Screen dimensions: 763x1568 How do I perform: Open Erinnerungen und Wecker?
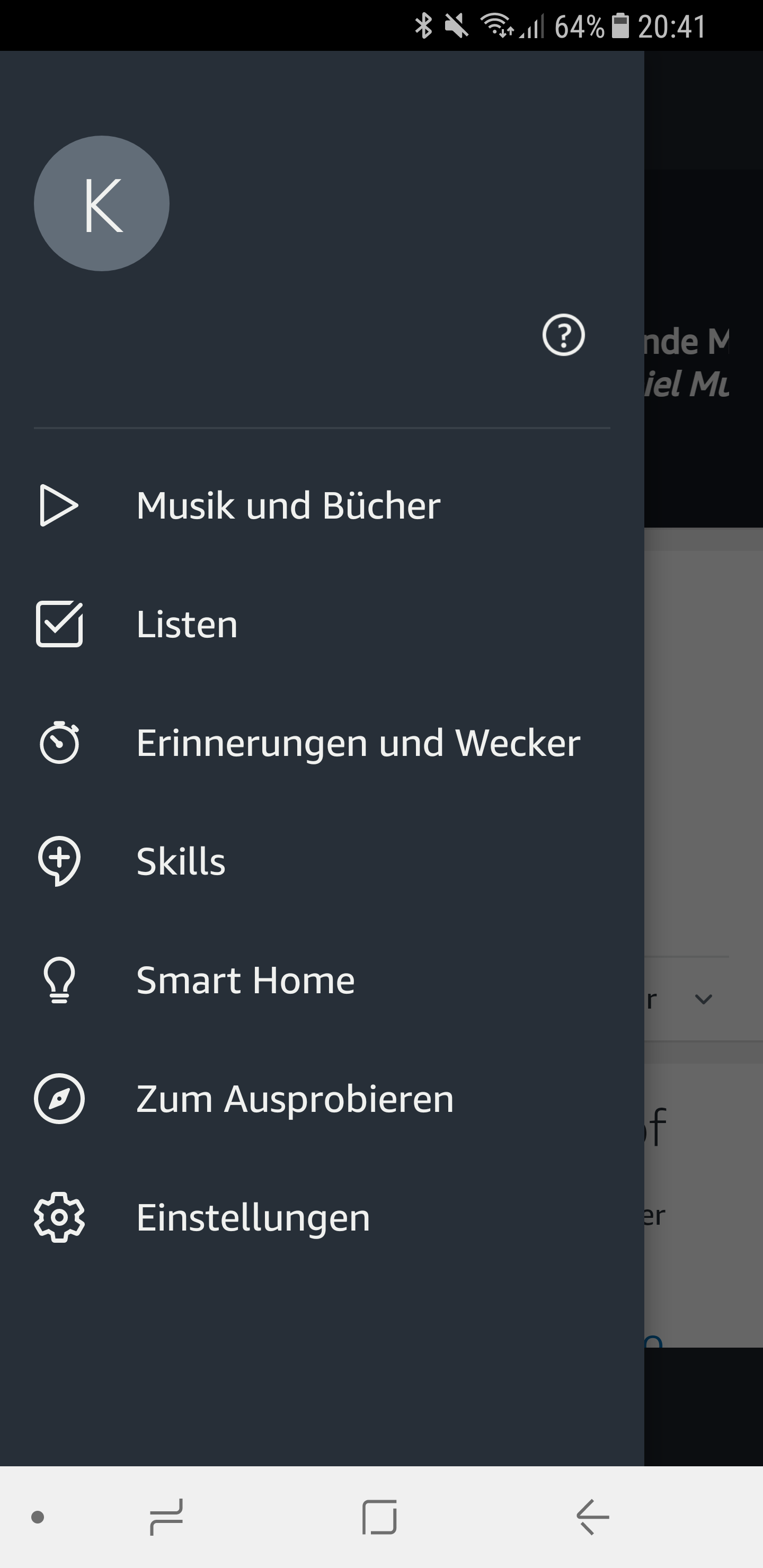click(358, 743)
